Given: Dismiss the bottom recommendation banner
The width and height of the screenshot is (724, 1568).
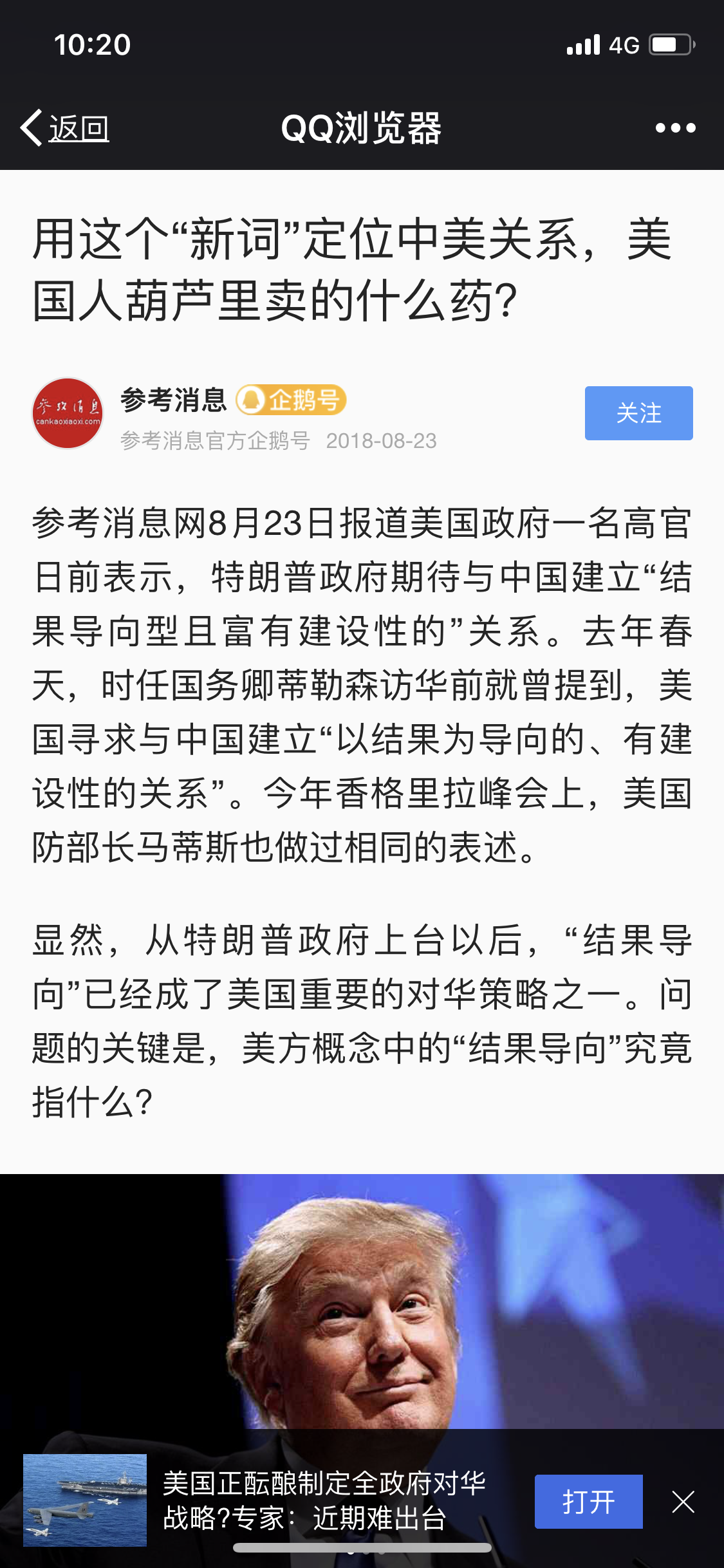Looking at the screenshot, I should 683,1502.
